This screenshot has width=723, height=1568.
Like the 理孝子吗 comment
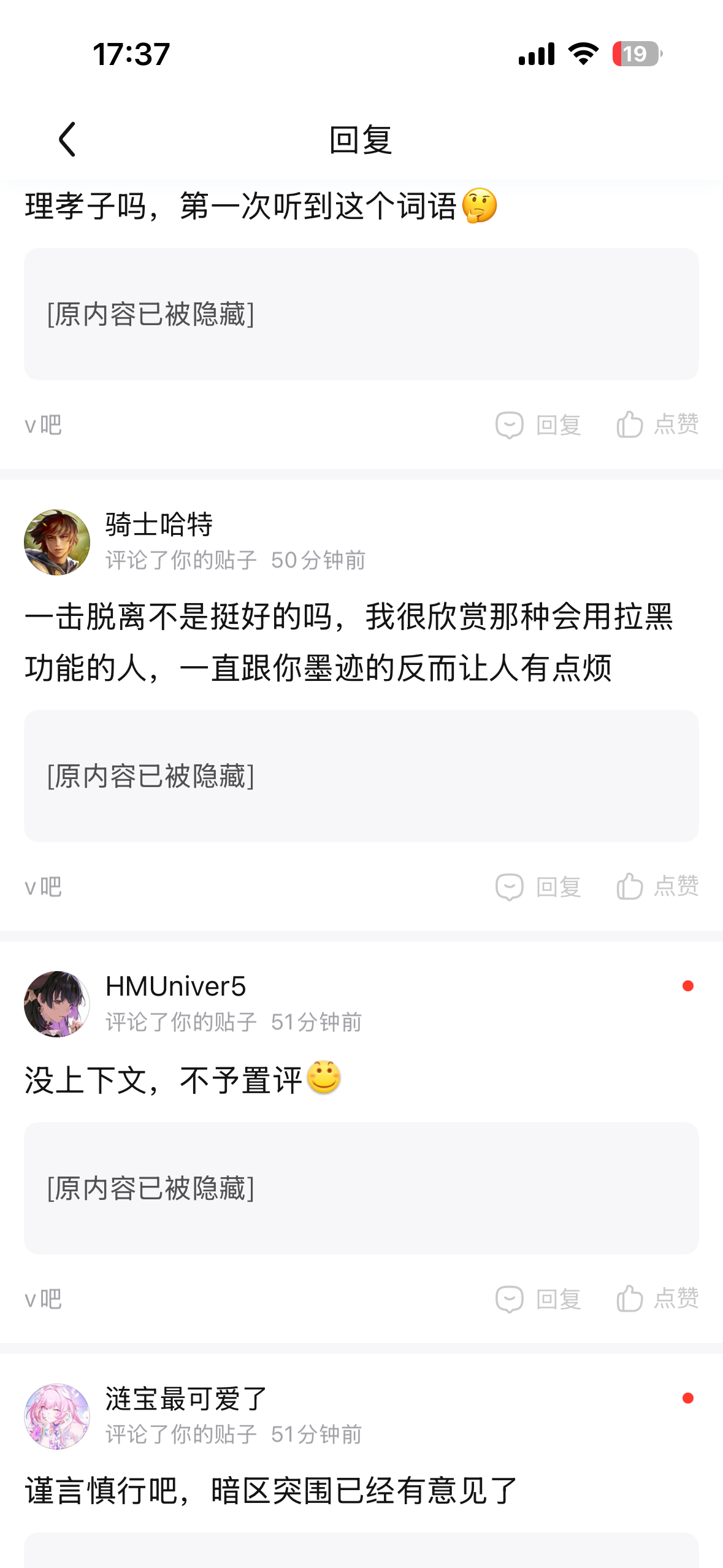point(657,425)
